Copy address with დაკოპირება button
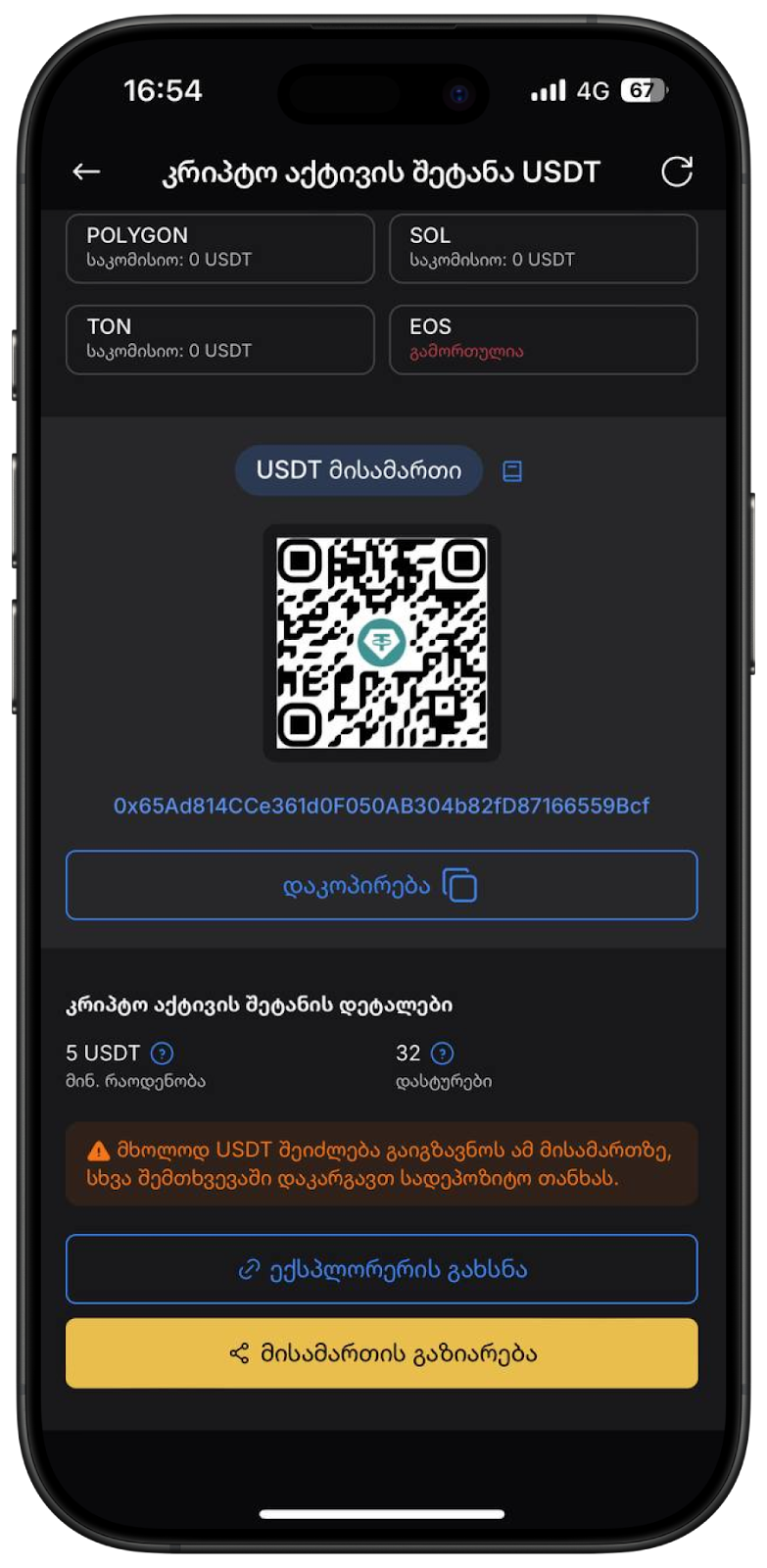The width and height of the screenshot is (767, 1568). pyautogui.click(x=381, y=885)
